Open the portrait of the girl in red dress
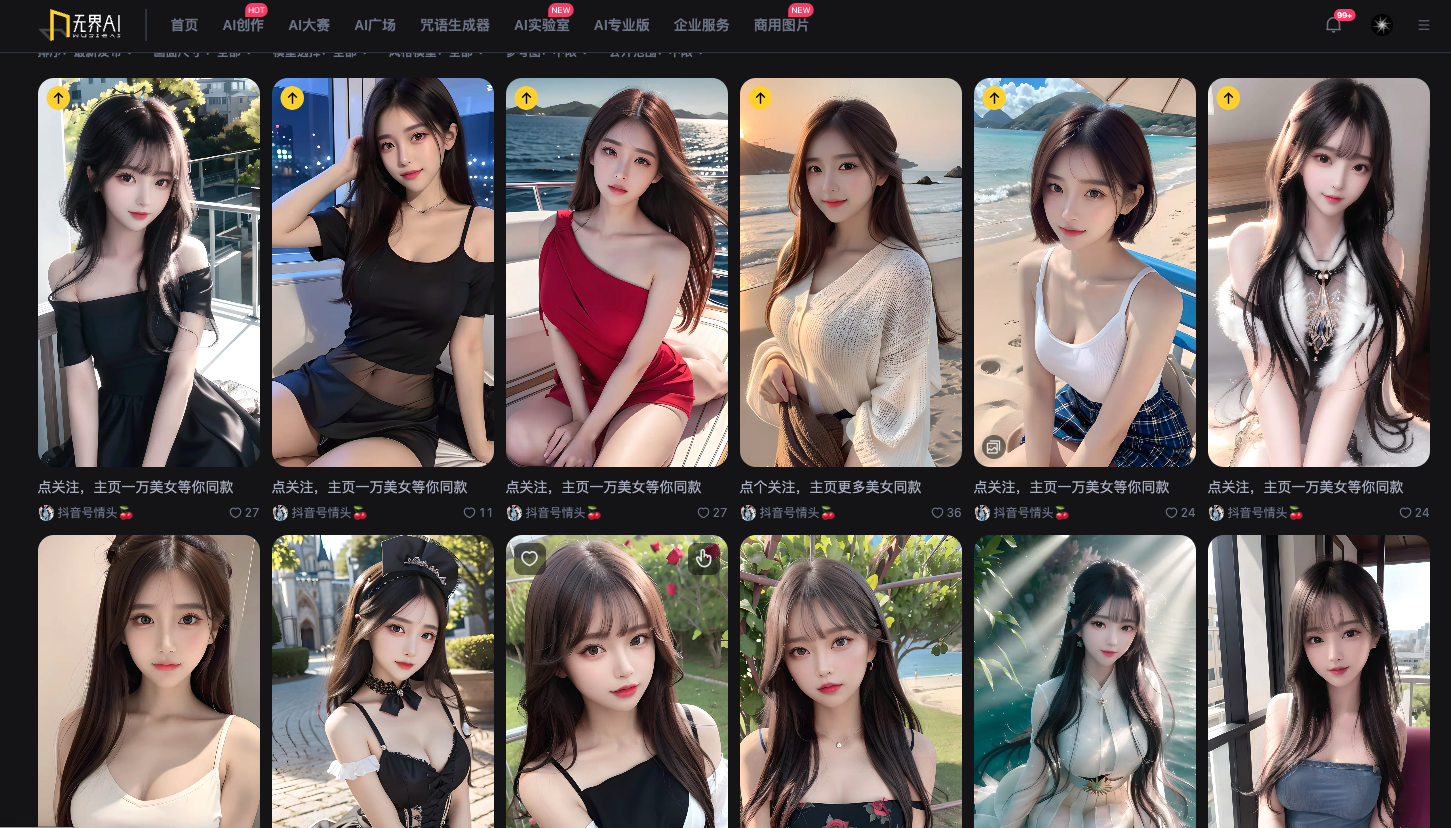 click(x=616, y=272)
